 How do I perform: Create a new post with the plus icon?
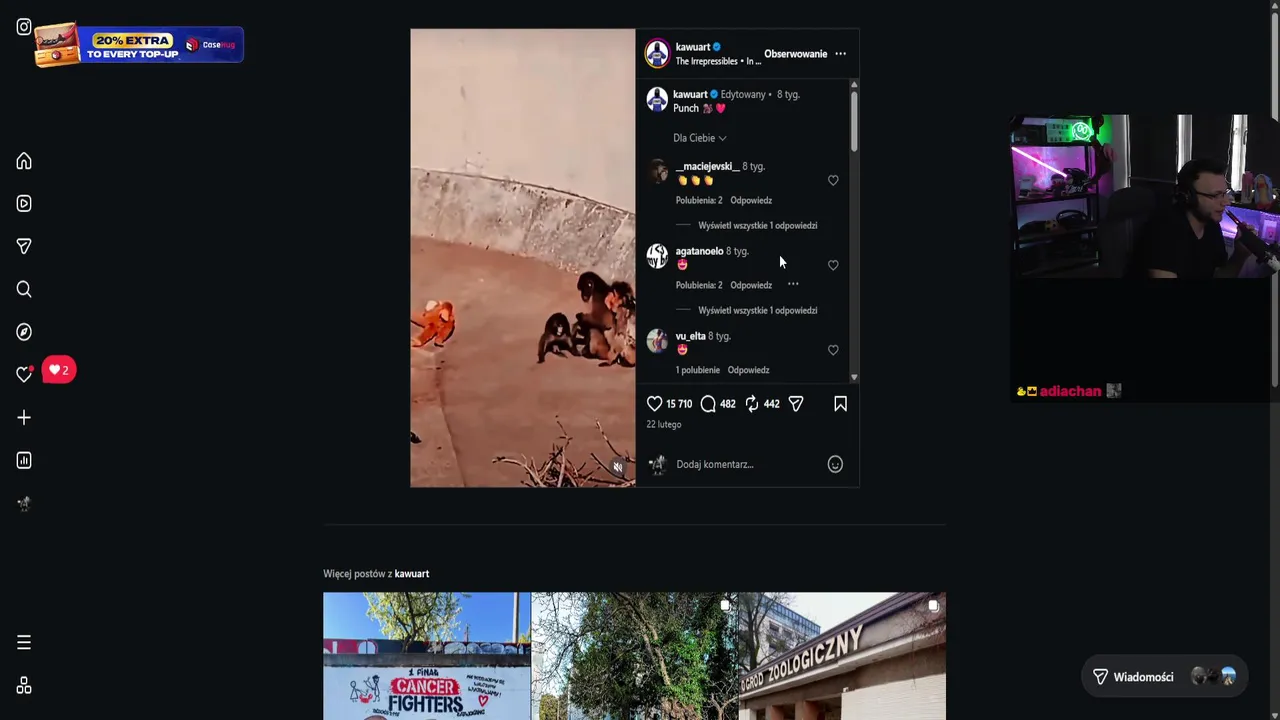[x=24, y=418]
